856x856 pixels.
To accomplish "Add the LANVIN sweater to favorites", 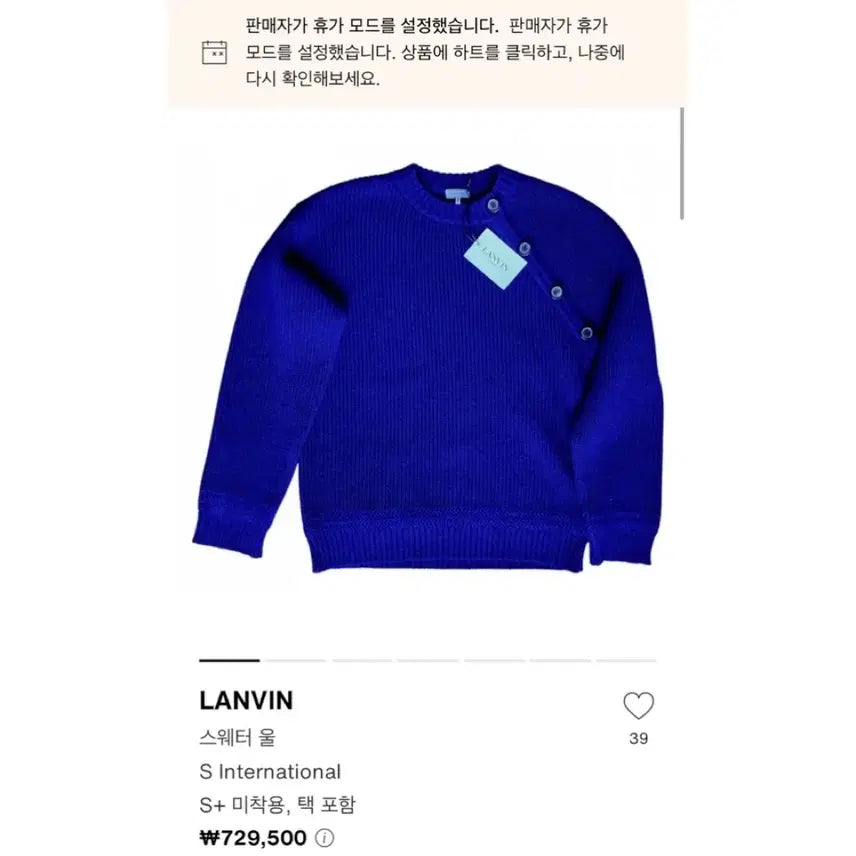I will click(x=638, y=706).
